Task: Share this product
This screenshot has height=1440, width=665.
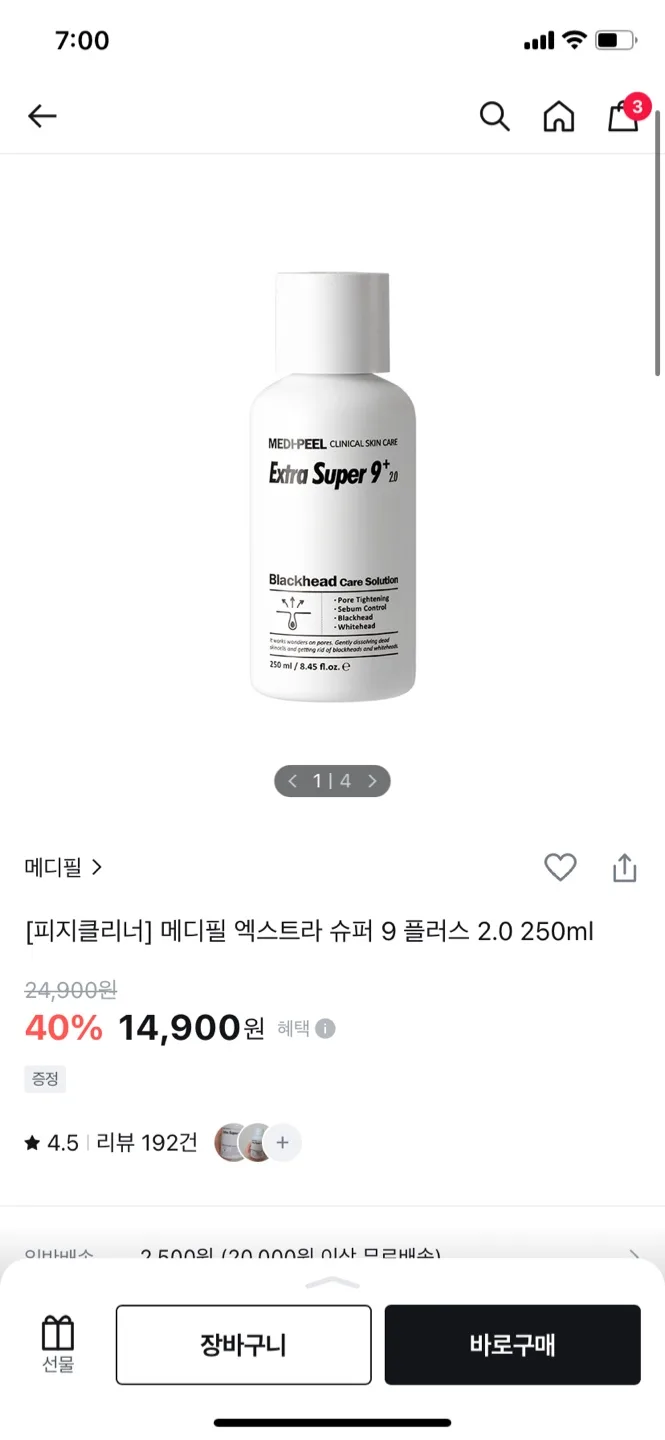Action: [x=624, y=867]
